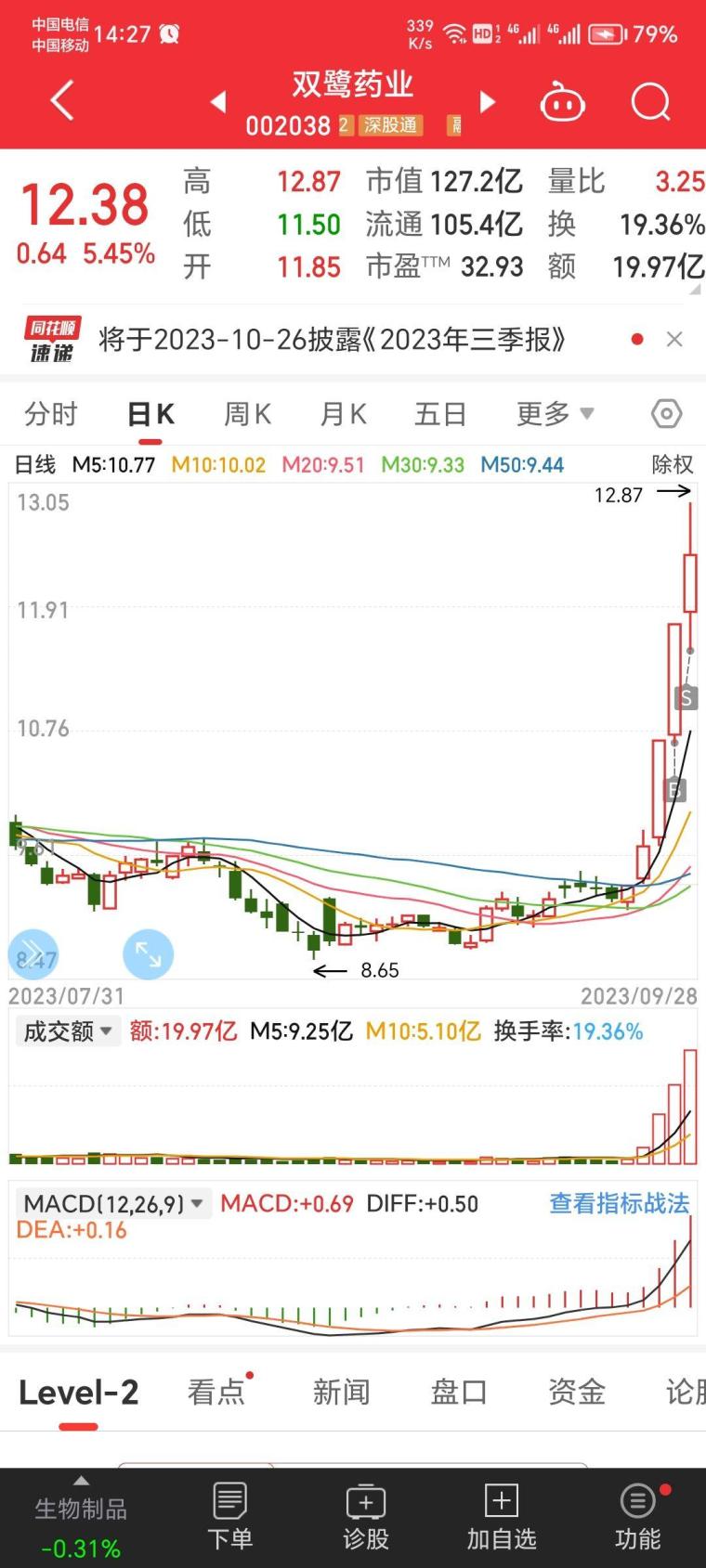Open the 2023 Q3 report announcement
Viewport: 706px width, 1568px height.
[332, 340]
